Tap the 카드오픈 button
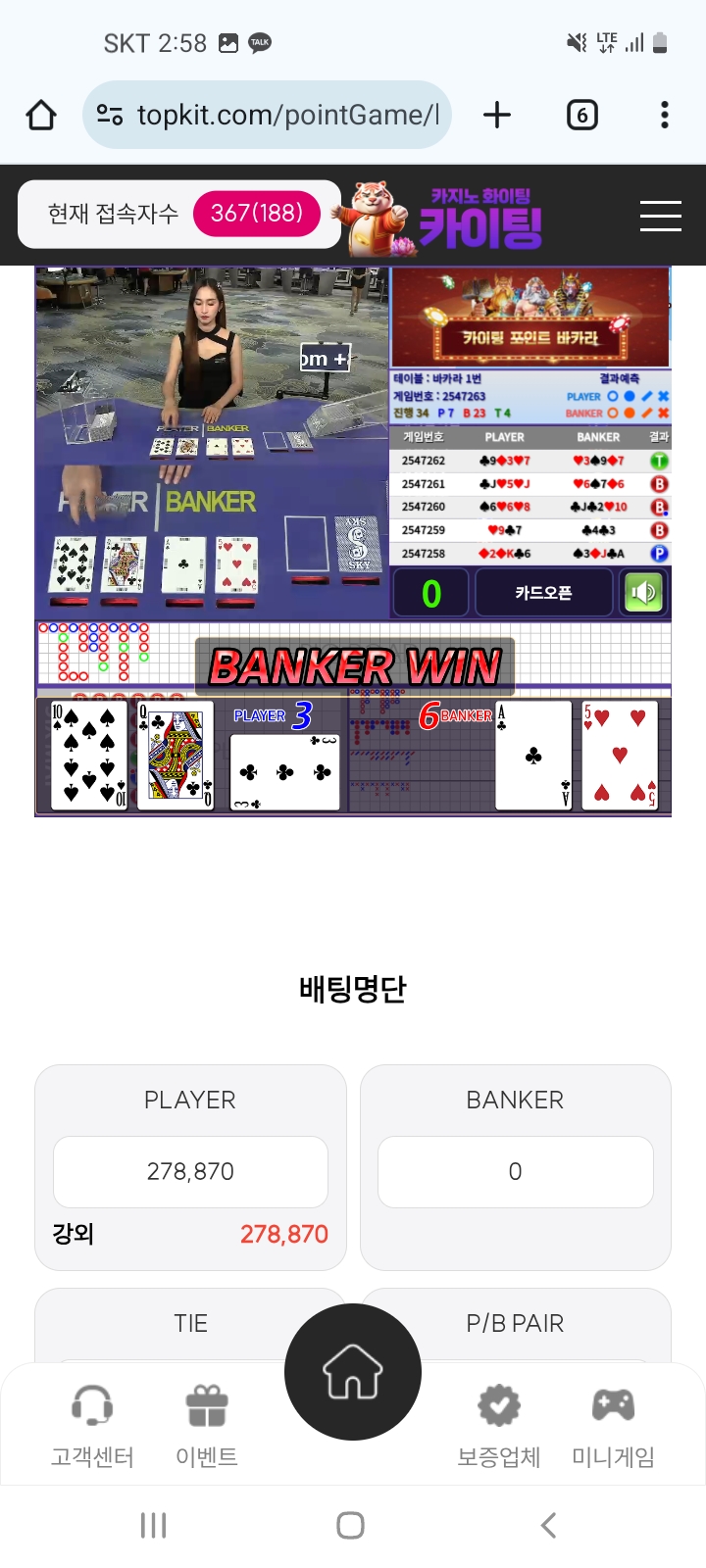The width and height of the screenshot is (706, 1568). pos(543,593)
